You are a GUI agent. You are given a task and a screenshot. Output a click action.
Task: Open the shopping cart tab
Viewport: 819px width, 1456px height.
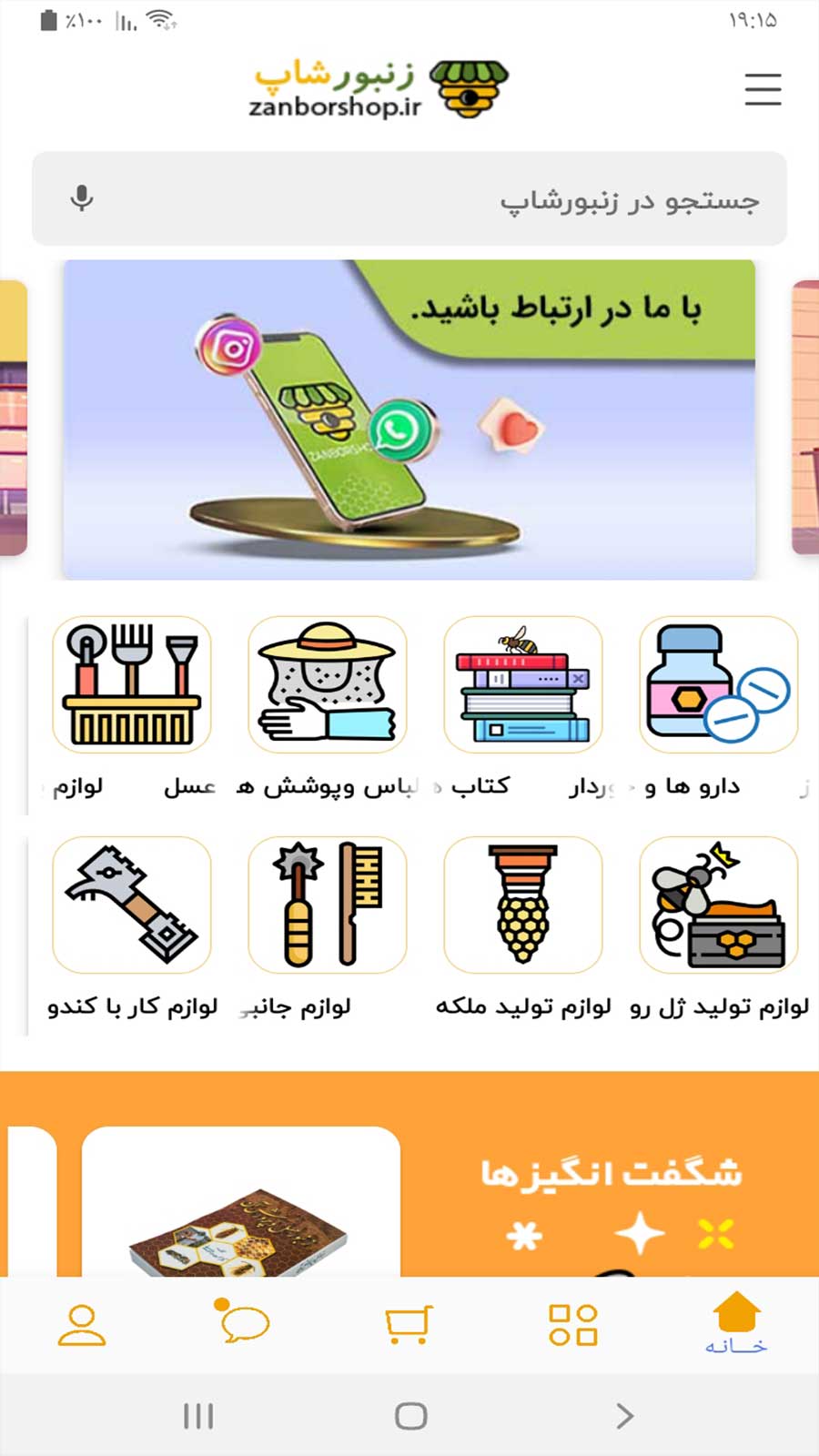(x=409, y=1324)
